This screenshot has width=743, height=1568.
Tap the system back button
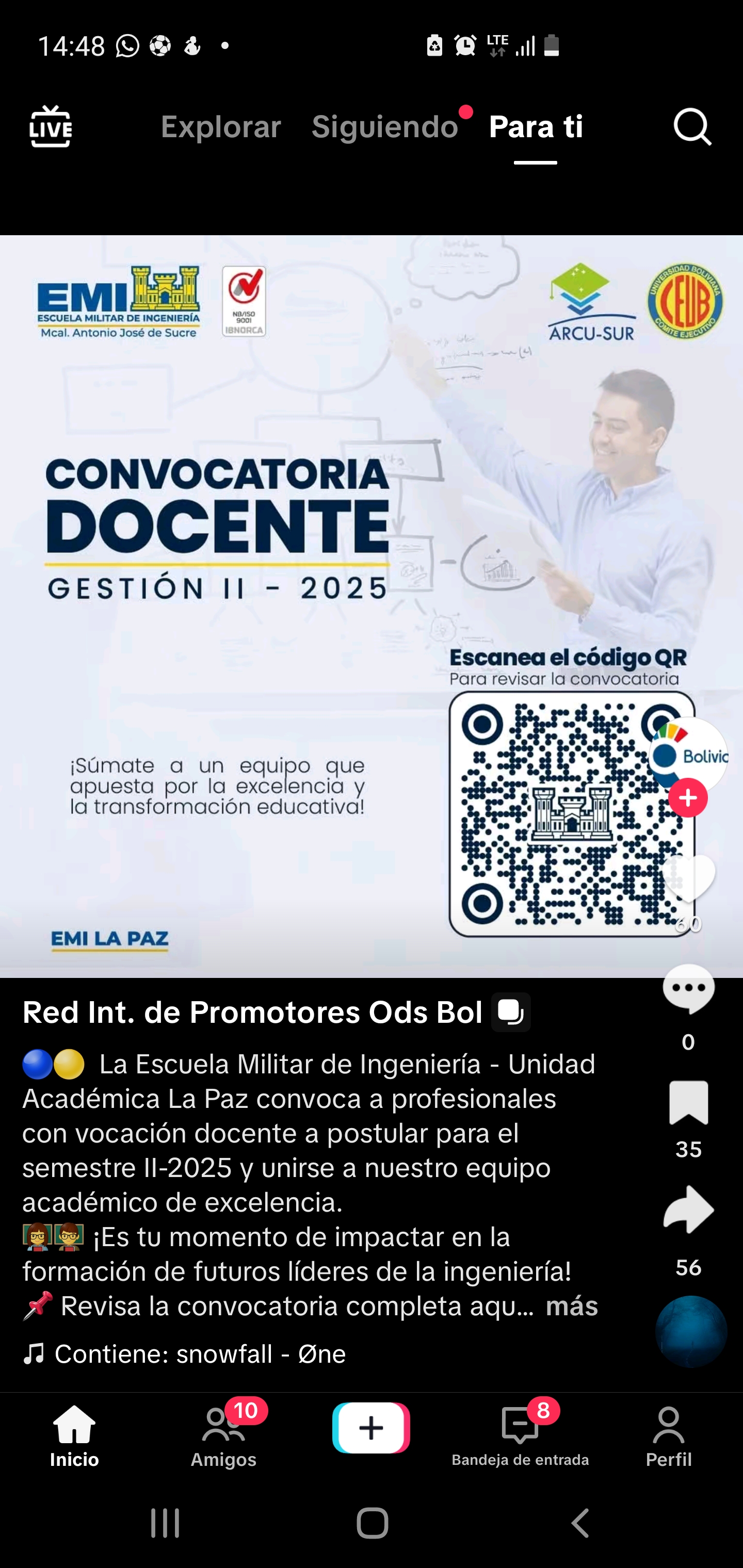pos(580,1524)
